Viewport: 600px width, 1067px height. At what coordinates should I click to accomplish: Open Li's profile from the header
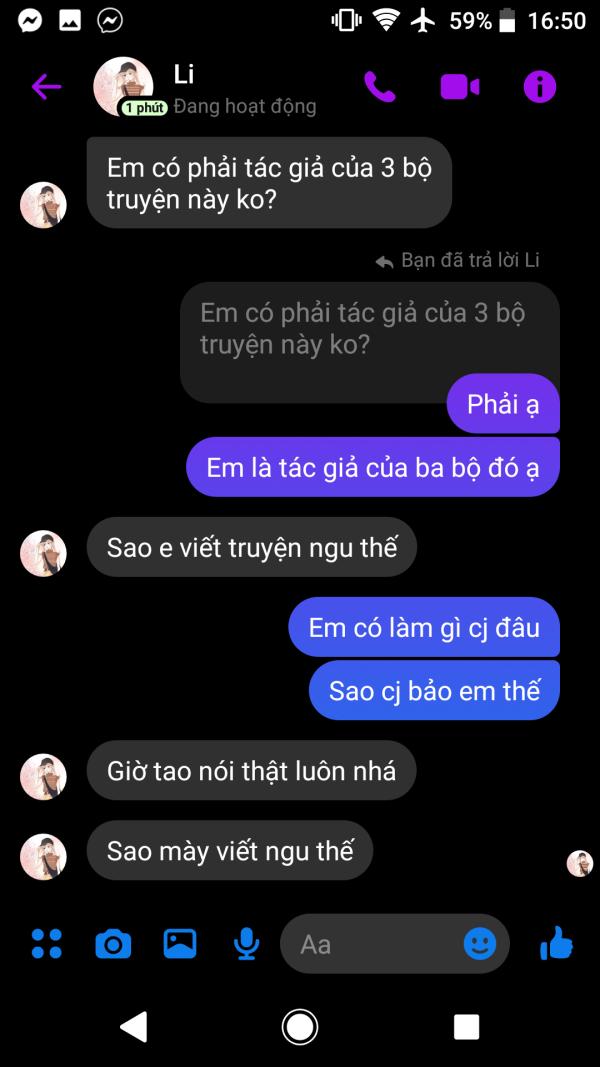[x=123, y=86]
